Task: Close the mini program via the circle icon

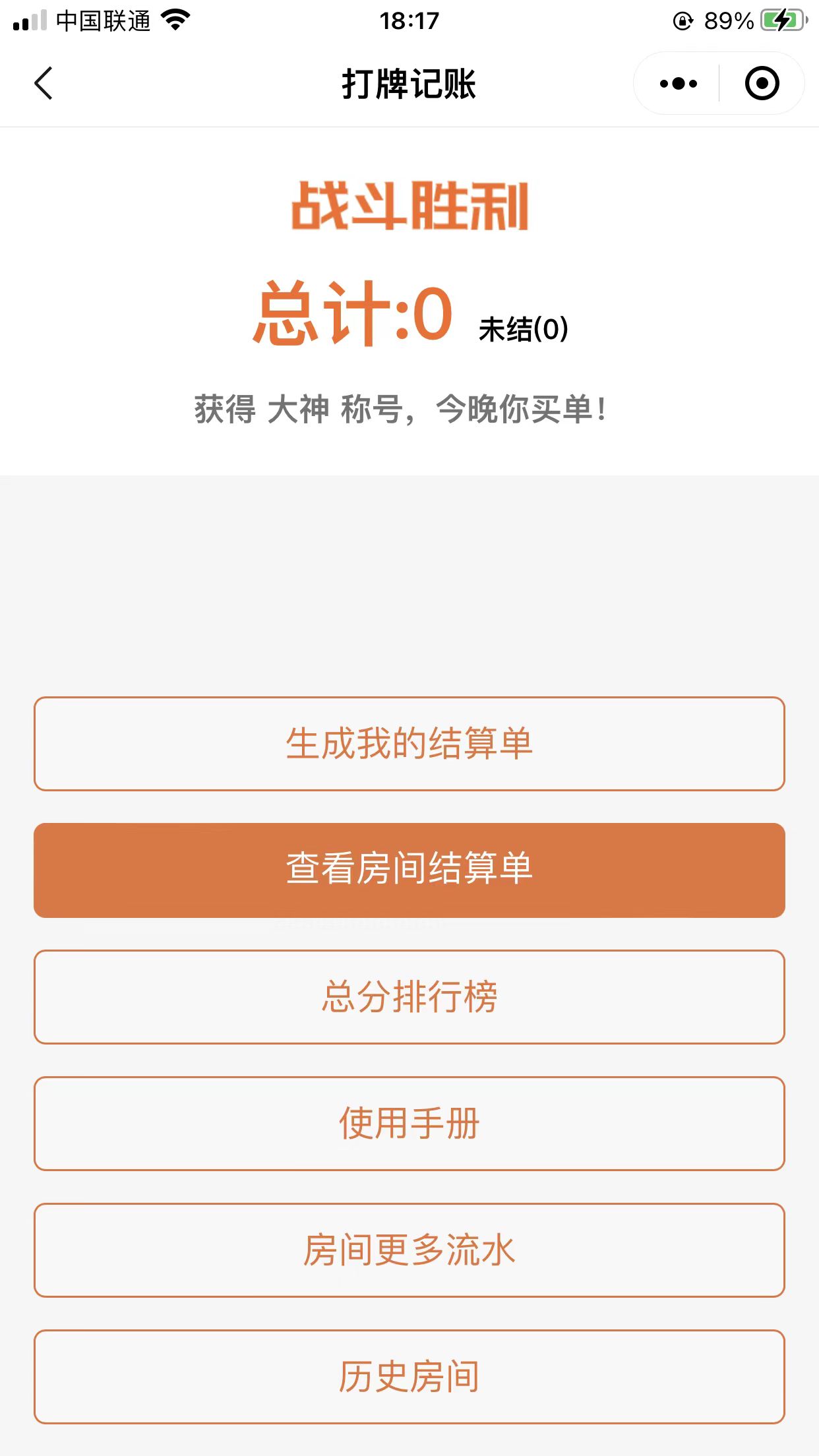Action: [762, 84]
